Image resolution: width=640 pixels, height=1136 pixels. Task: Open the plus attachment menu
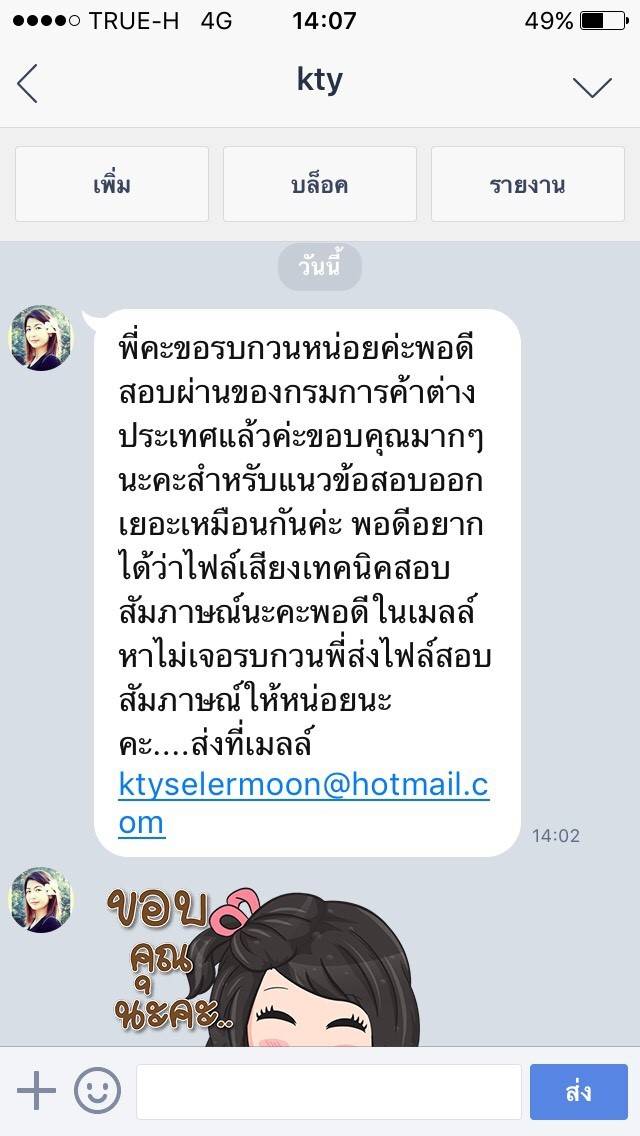pos(36,1090)
